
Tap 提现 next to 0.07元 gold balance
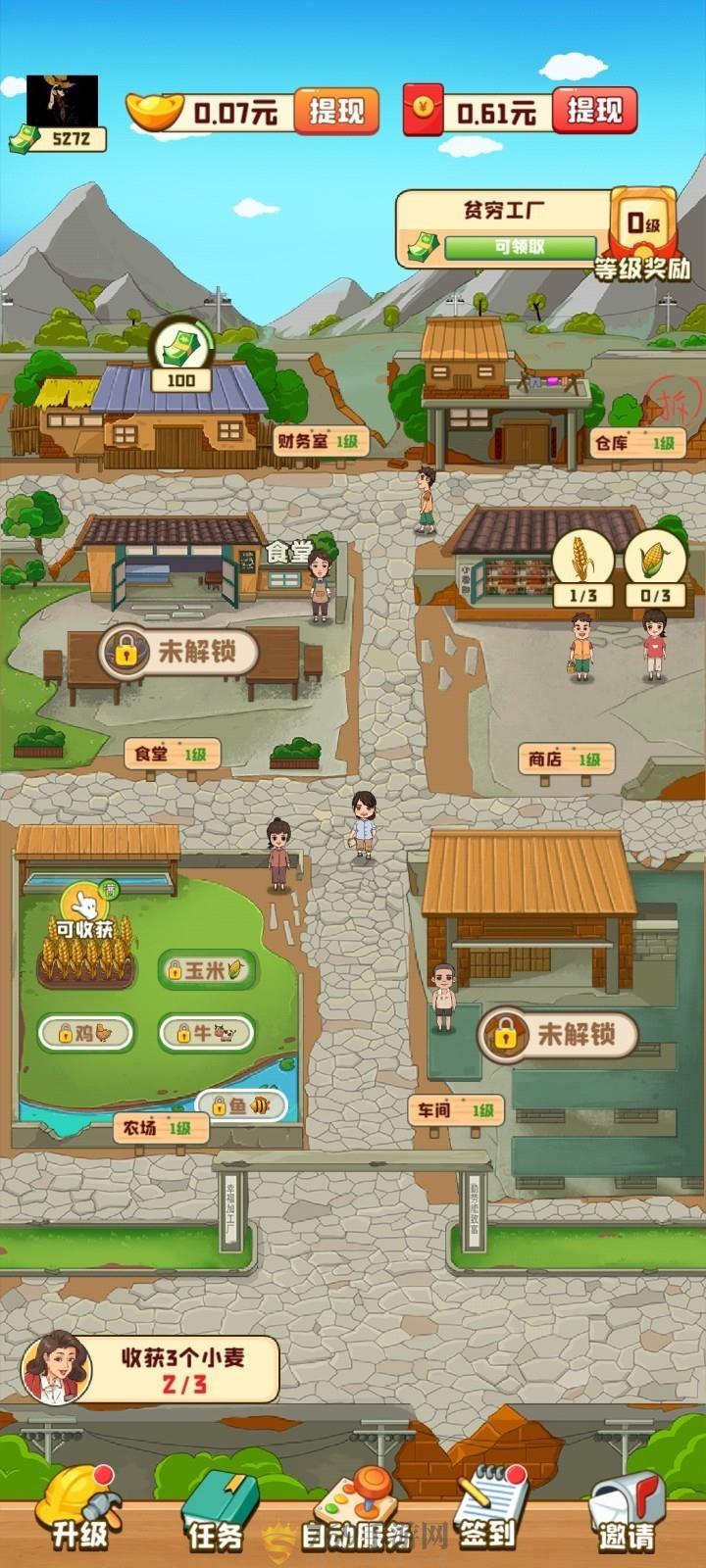tap(336, 111)
